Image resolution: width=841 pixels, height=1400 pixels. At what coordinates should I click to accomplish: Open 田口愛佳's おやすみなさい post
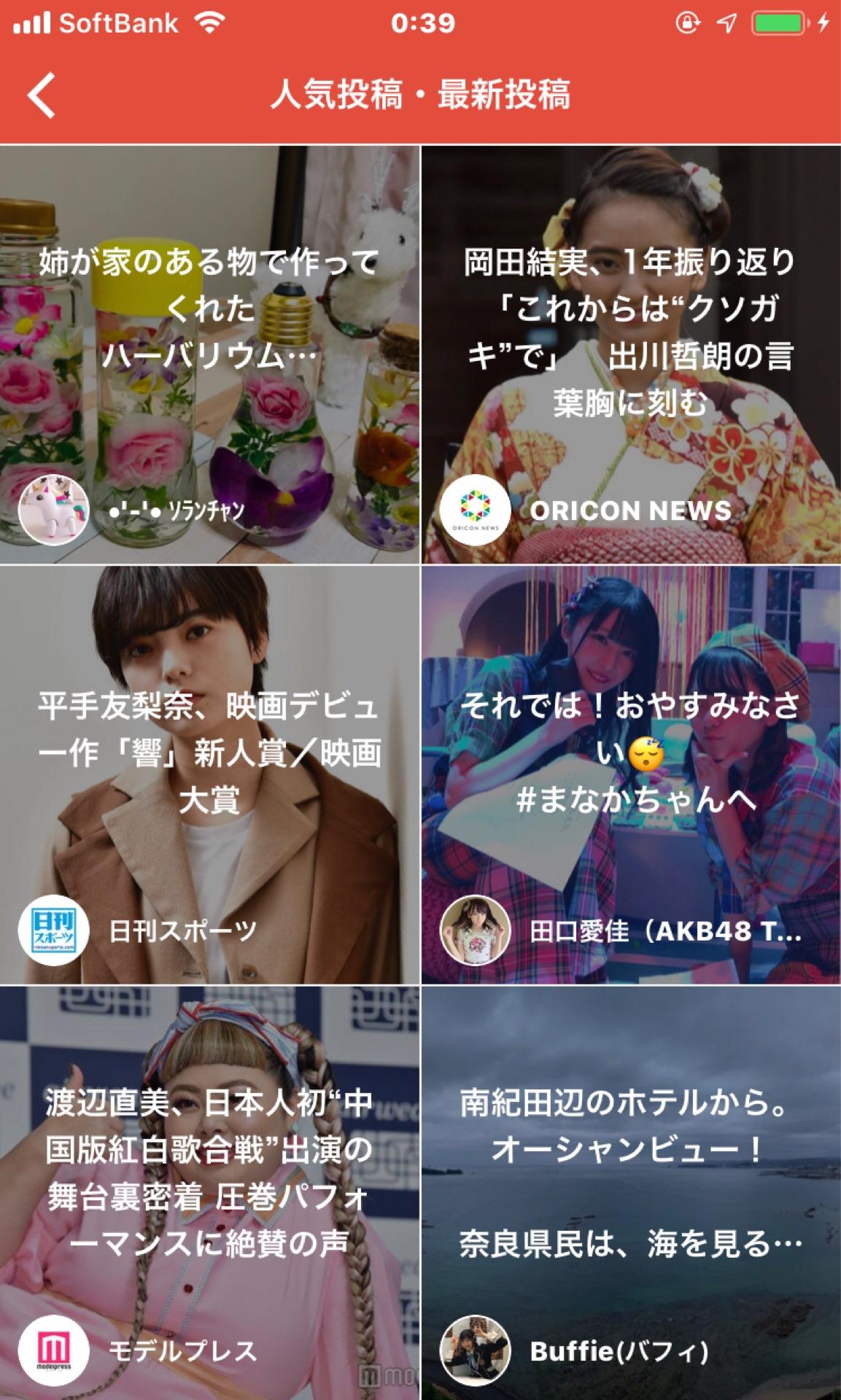coord(631,774)
